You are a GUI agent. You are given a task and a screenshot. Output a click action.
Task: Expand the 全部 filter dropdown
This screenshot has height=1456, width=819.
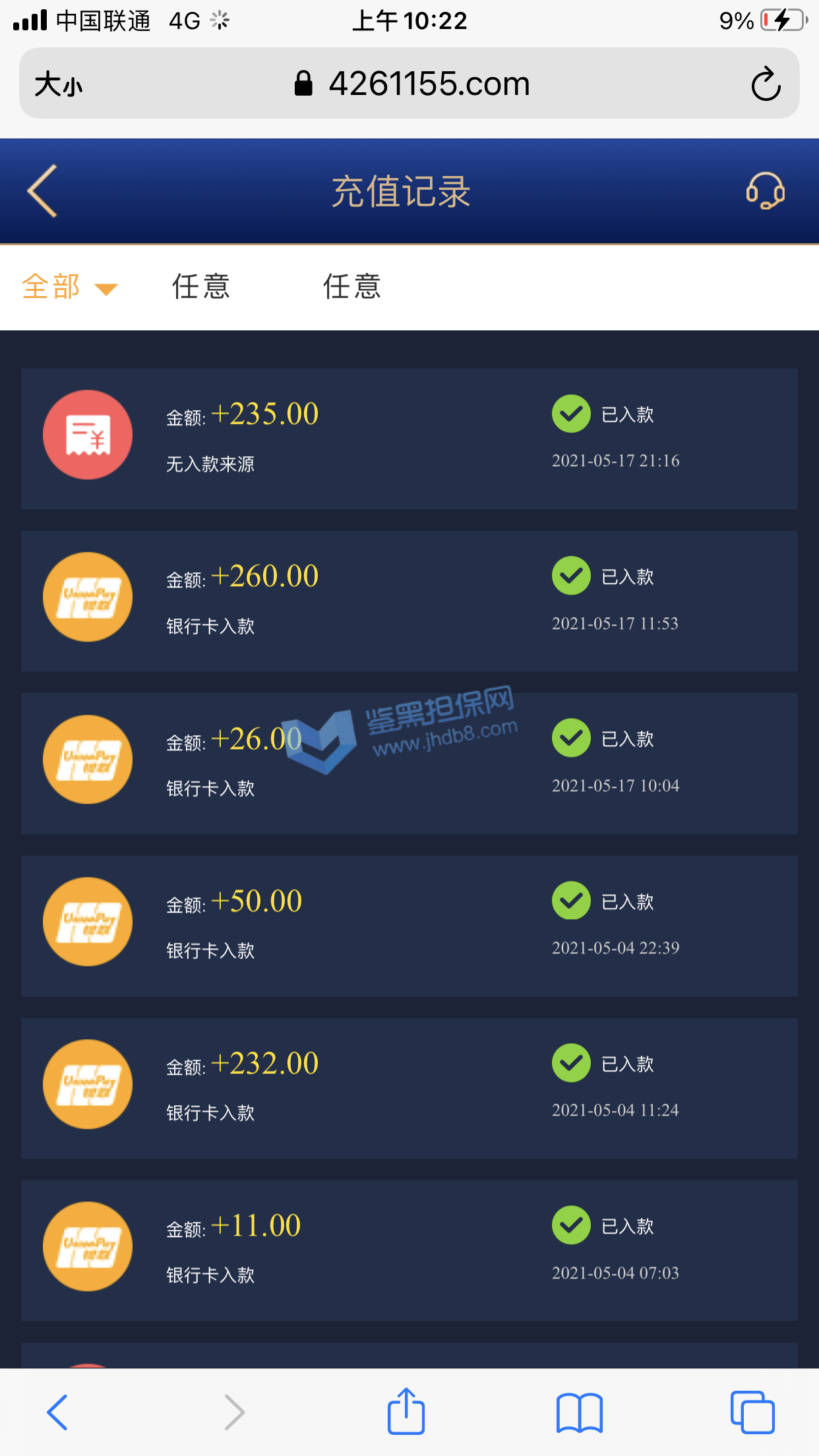pyautogui.click(x=69, y=287)
